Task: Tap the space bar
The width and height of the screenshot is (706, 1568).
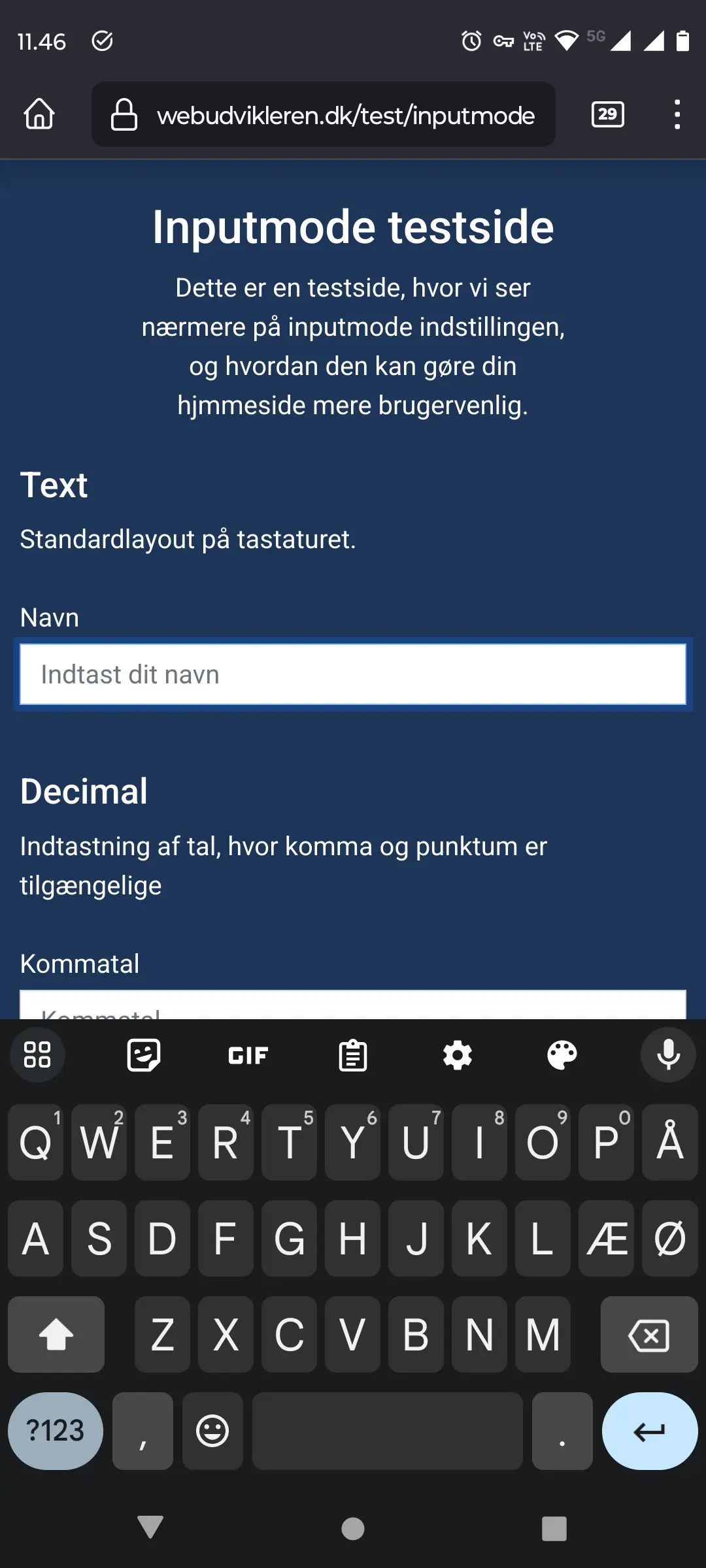Action: [387, 1431]
